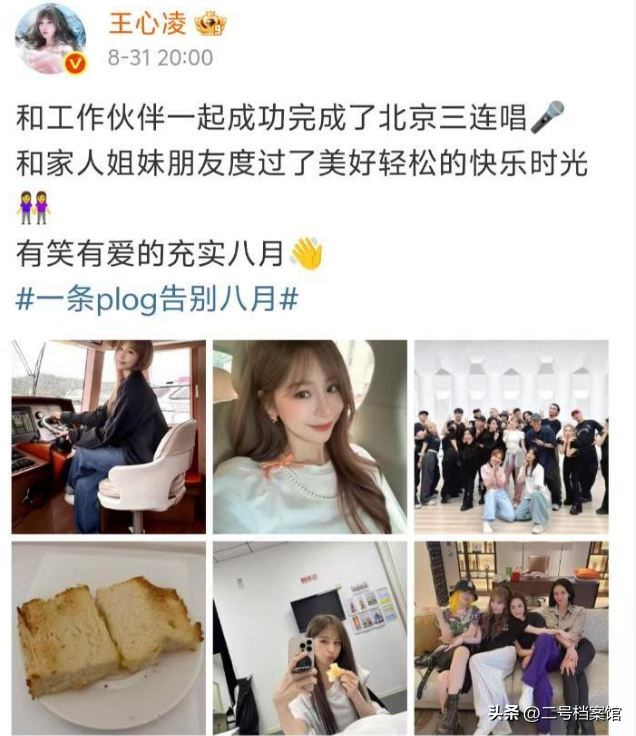Viewport: 636px width, 736px height.
Task: Open 王心凌's profile avatar
Action: click(x=50, y=39)
